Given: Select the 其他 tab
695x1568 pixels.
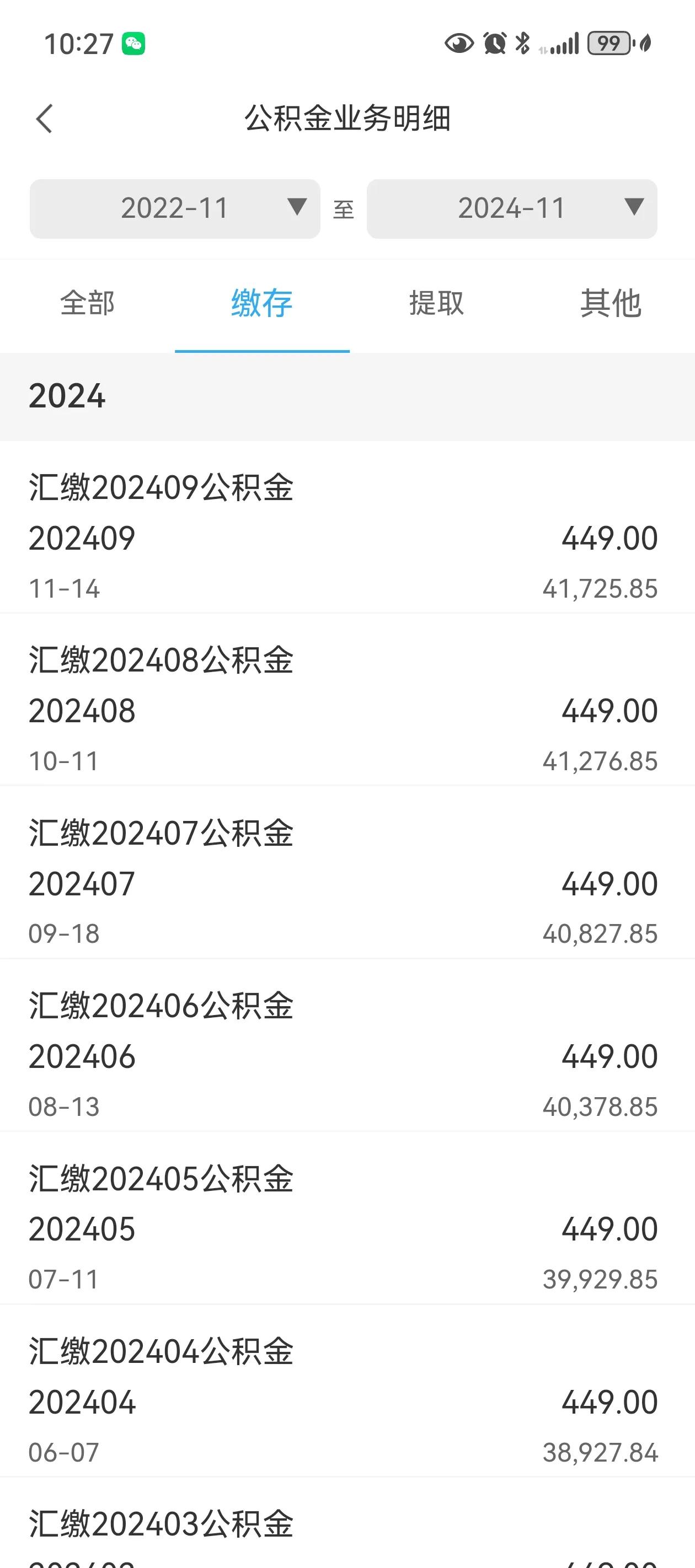Looking at the screenshot, I should 611,304.
